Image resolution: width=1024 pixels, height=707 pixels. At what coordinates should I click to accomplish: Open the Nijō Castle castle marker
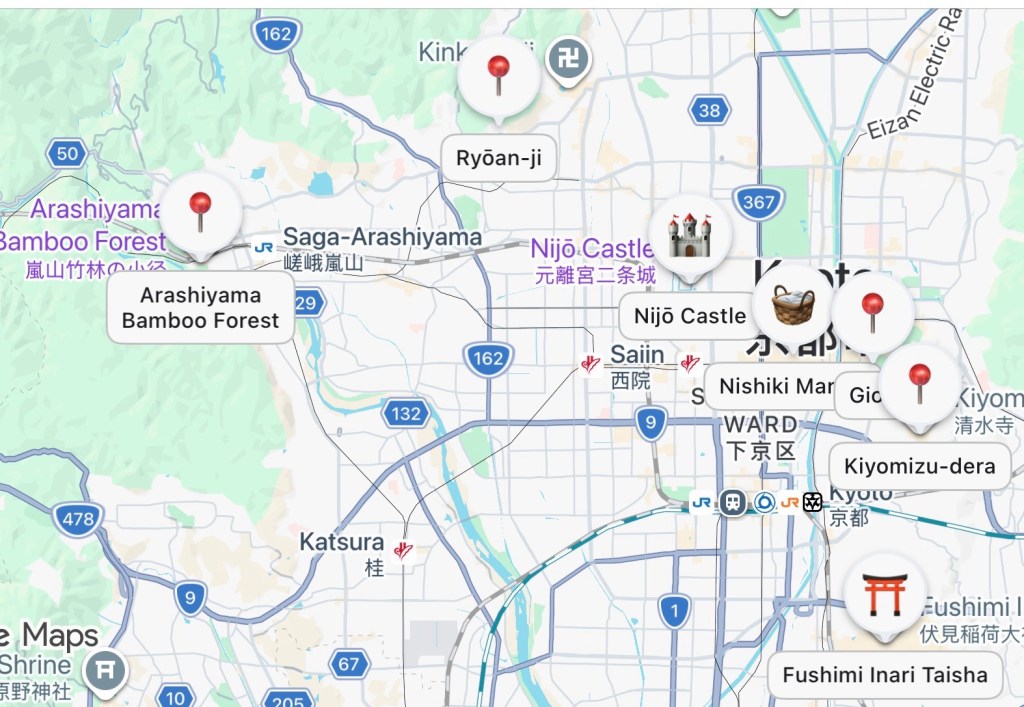point(690,235)
